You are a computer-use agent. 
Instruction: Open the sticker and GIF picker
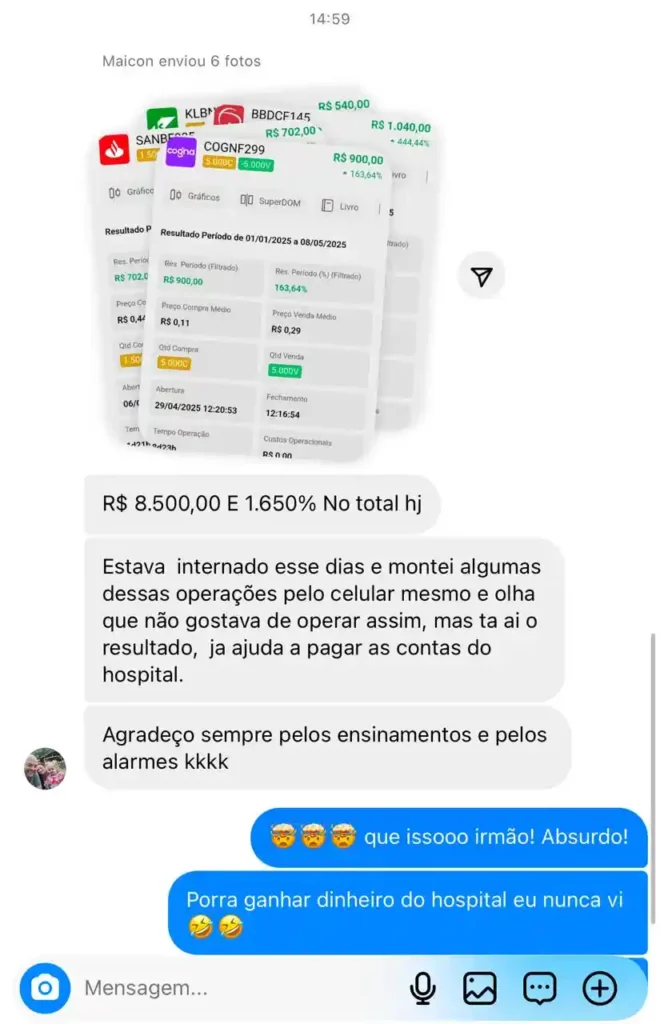point(540,989)
